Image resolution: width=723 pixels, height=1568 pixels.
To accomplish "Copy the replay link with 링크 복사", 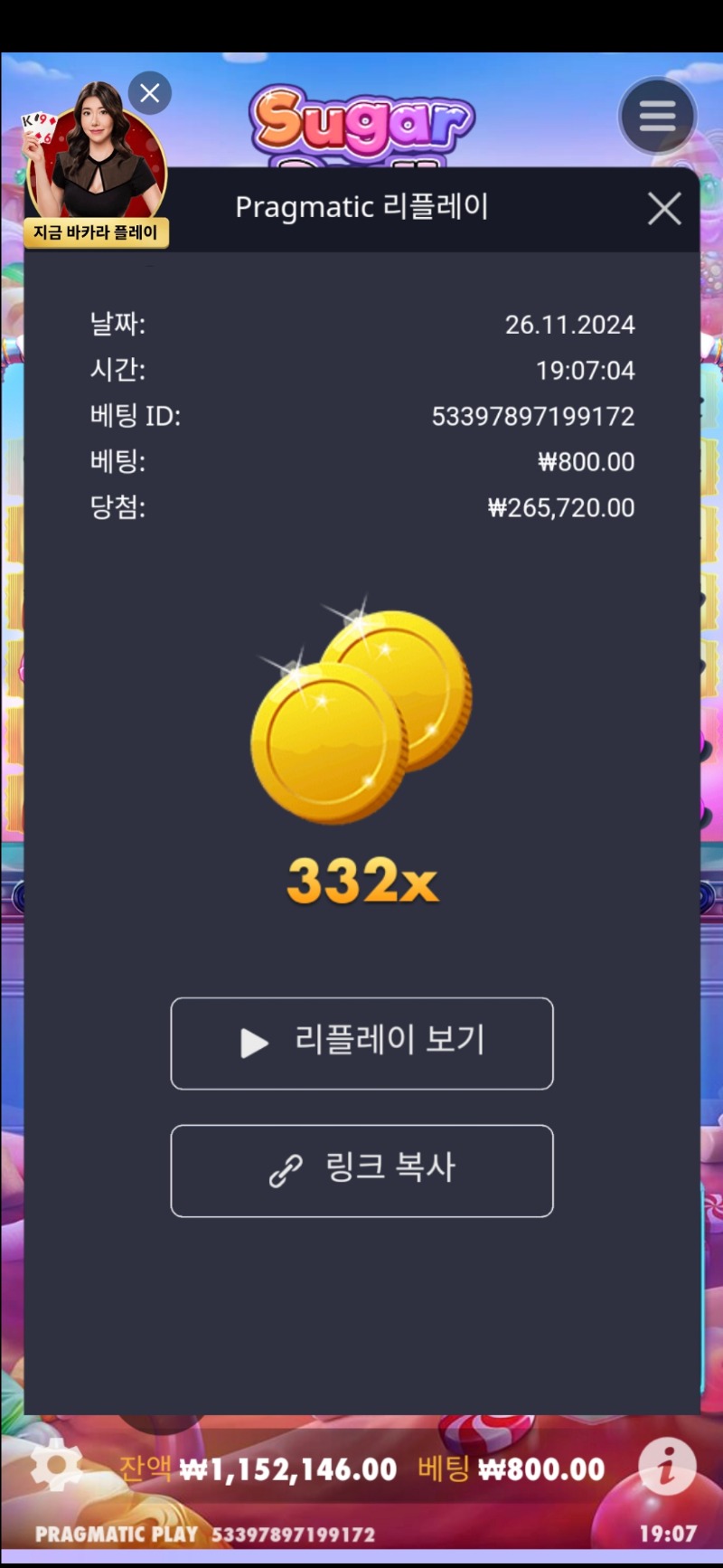I will click(361, 1170).
